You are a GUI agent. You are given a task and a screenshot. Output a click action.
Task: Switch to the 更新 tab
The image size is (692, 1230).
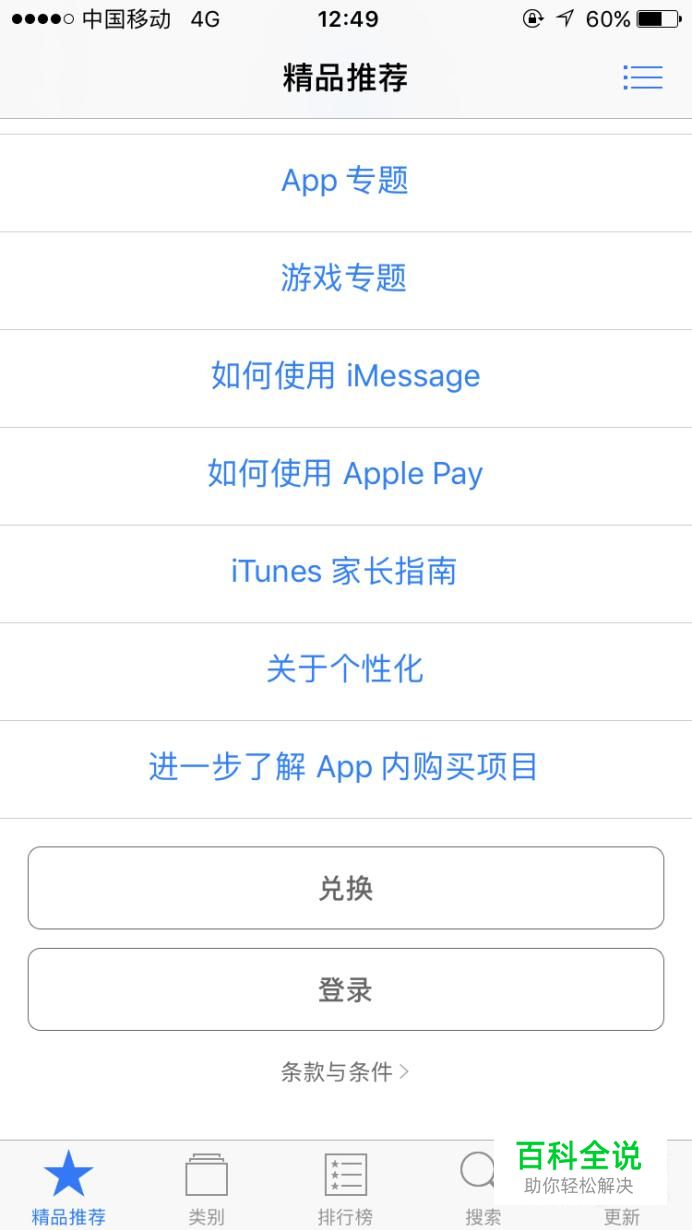point(622,1214)
